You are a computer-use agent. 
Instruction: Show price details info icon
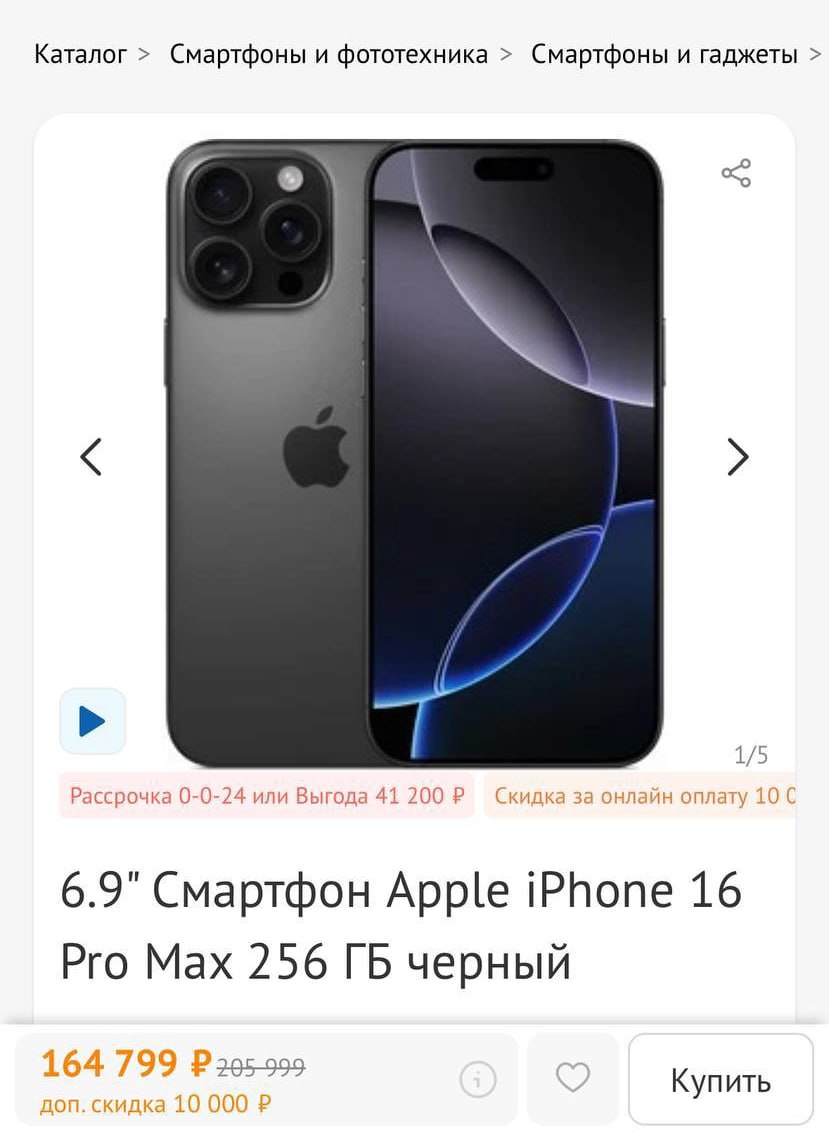pyautogui.click(x=478, y=1079)
